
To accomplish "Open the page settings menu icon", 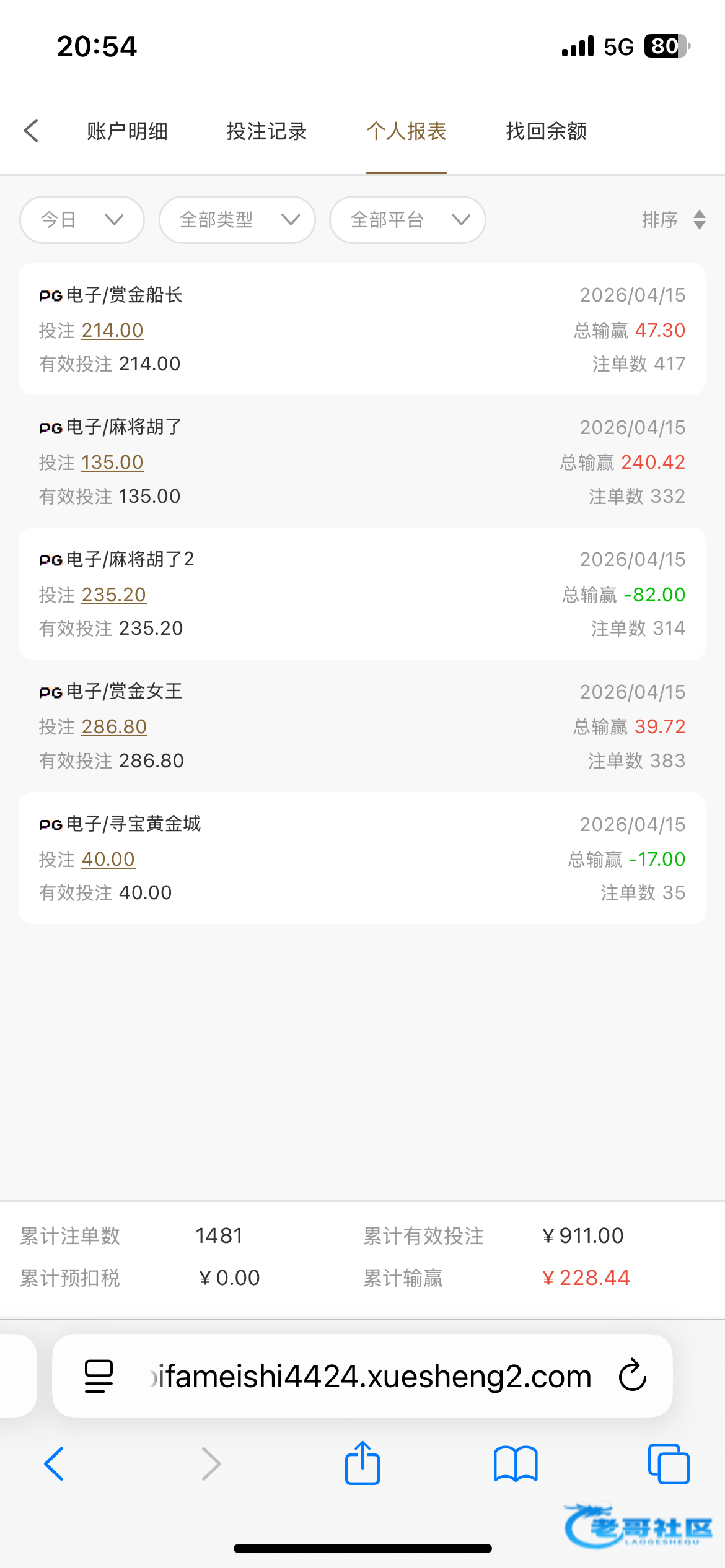I will [x=99, y=1376].
